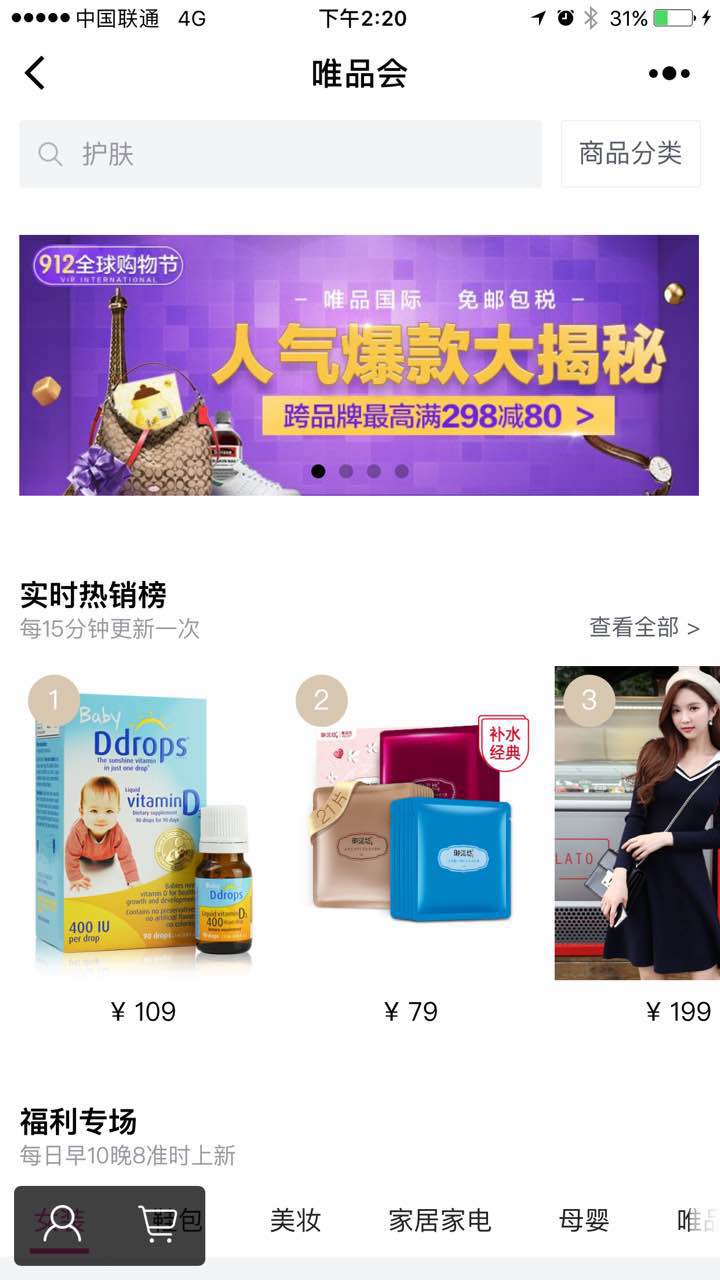Viewport: 720px width, 1280px height.
Task: Switch to the 家居家电 tab
Action: click(439, 1221)
